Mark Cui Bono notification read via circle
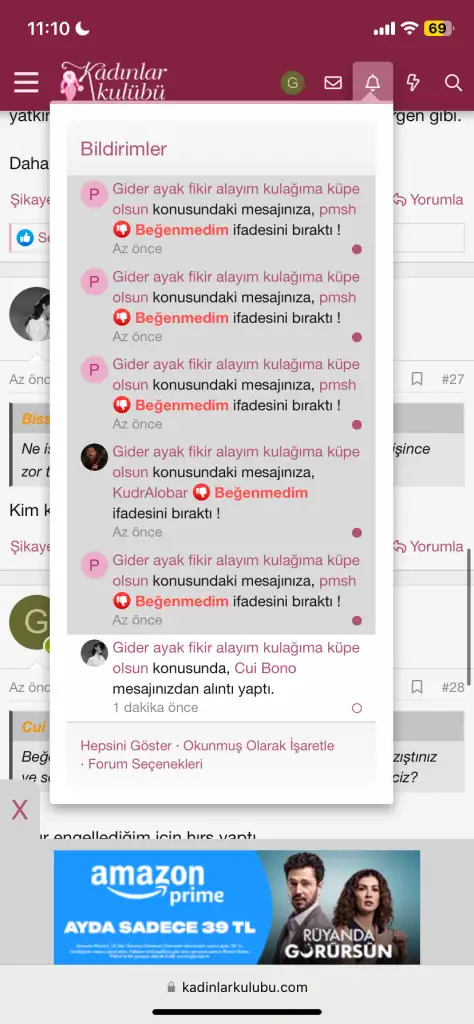The image size is (474, 1024). (x=356, y=708)
